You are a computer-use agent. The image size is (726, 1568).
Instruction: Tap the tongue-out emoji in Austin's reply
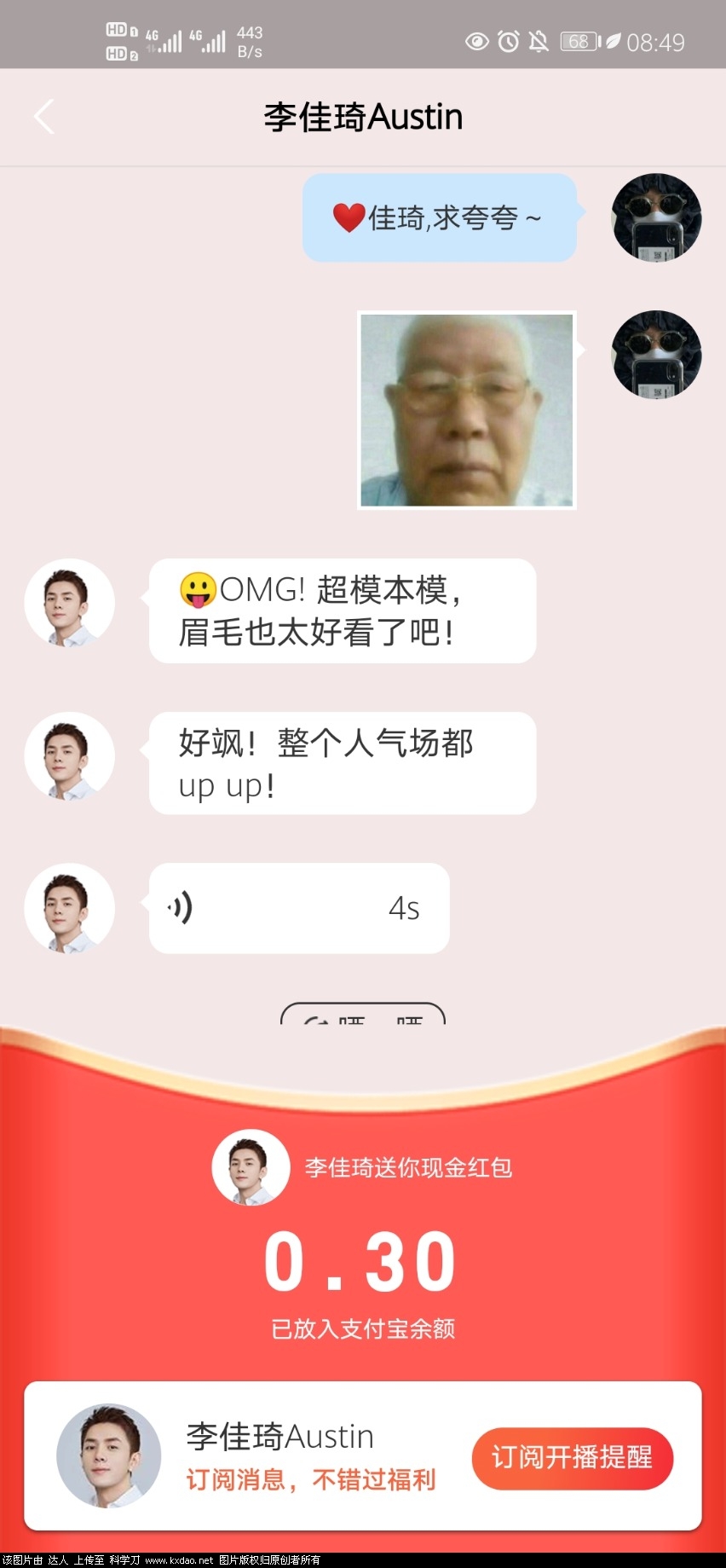pos(194,588)
